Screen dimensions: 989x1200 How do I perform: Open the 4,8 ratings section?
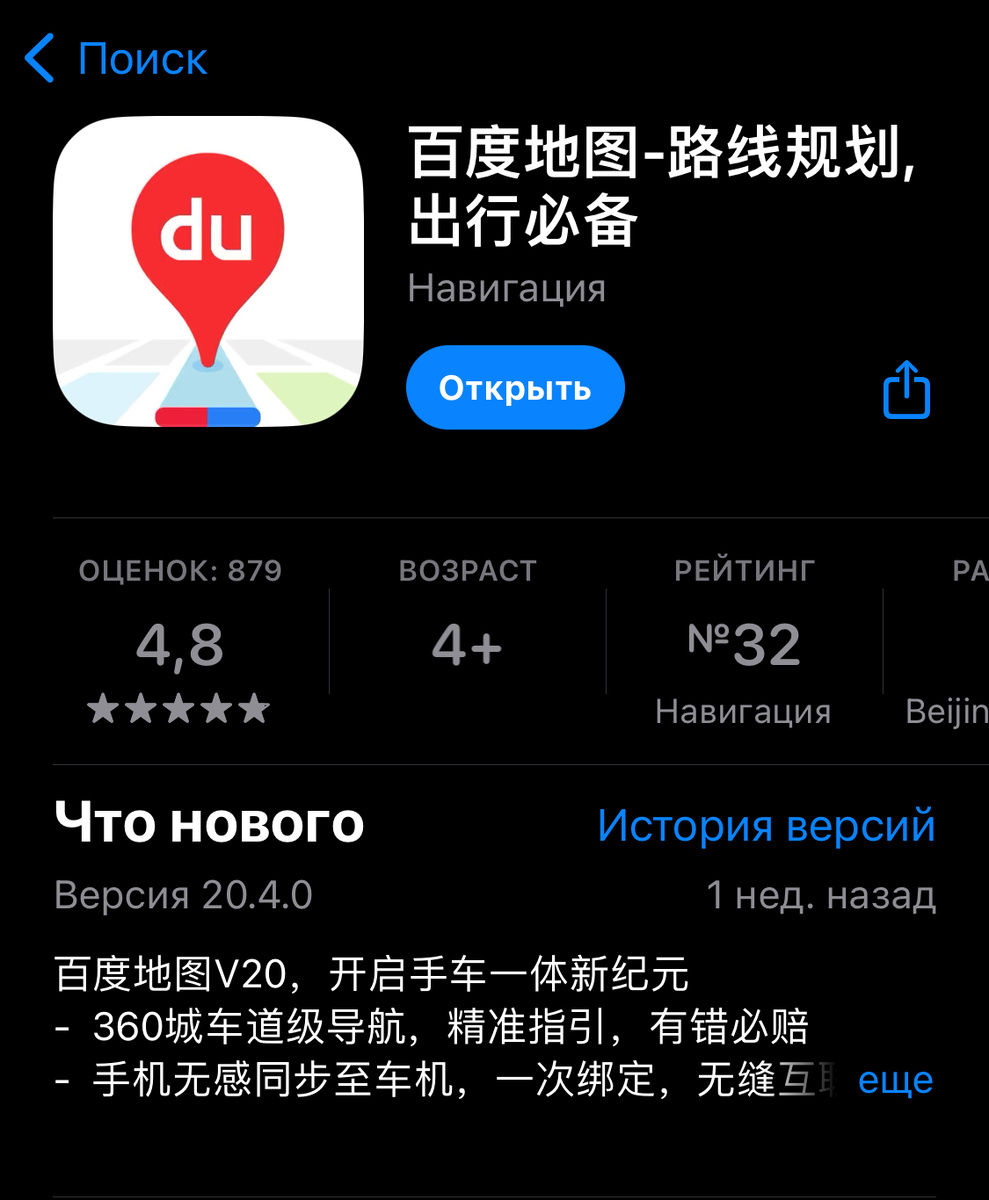pos(180,646)
